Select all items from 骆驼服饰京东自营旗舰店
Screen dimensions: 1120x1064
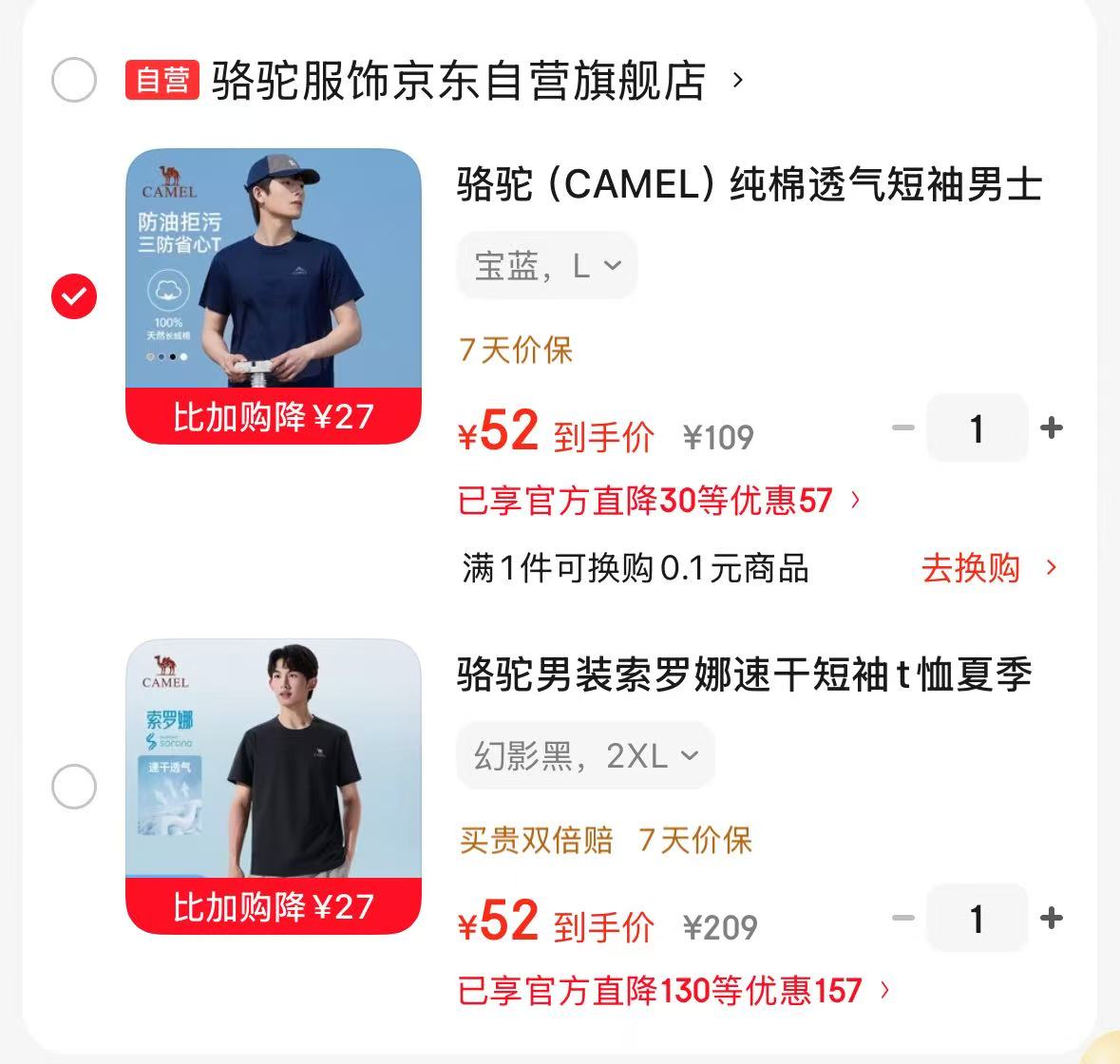click(74, 80)
